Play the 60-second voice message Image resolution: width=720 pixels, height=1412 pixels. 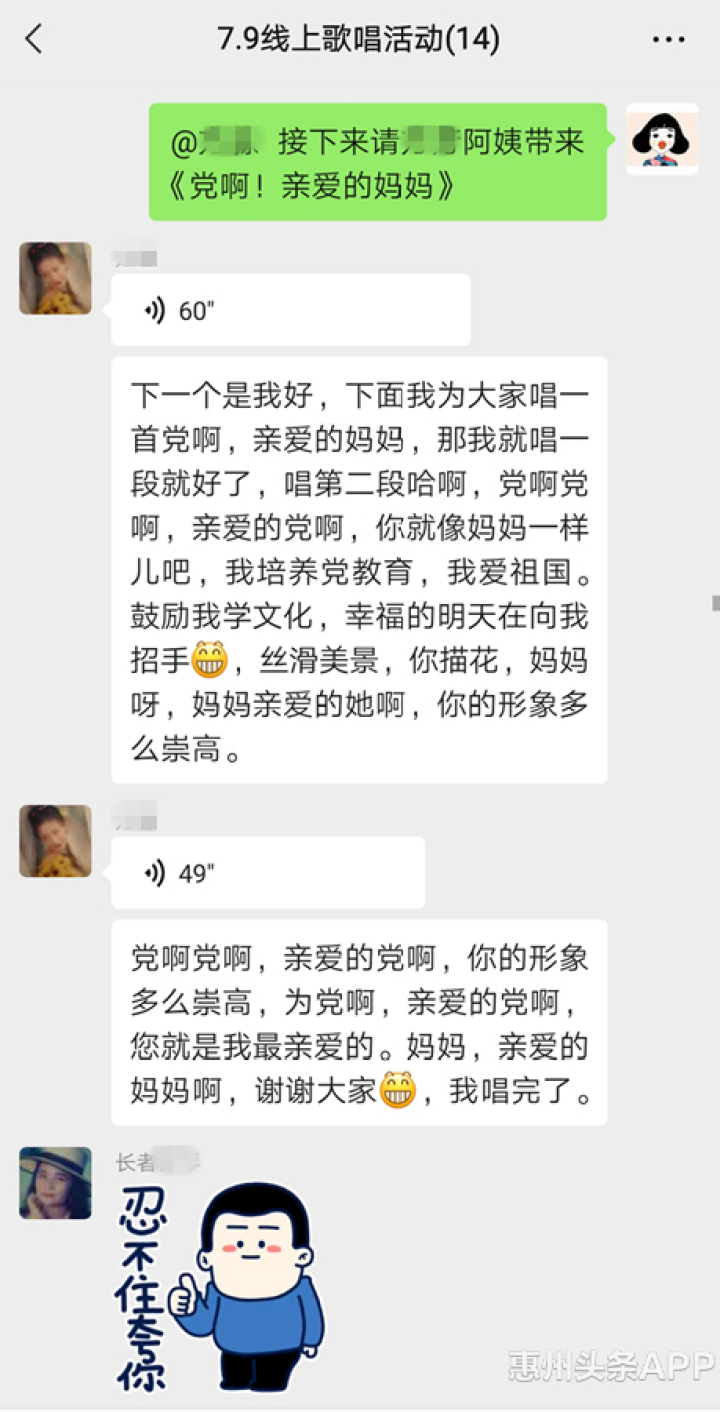pyautogui.click(x=290, y=311)
